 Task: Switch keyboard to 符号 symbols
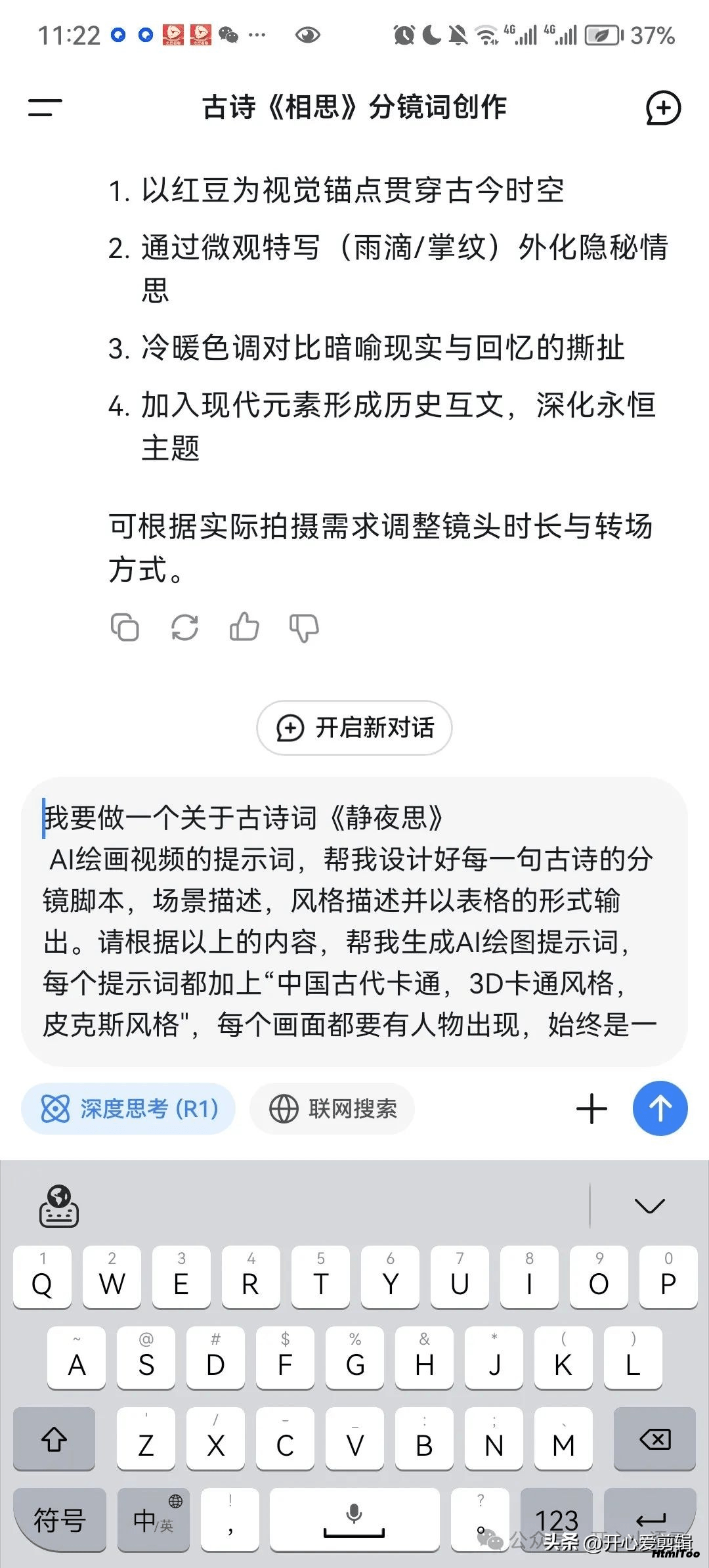(60, 1520)
